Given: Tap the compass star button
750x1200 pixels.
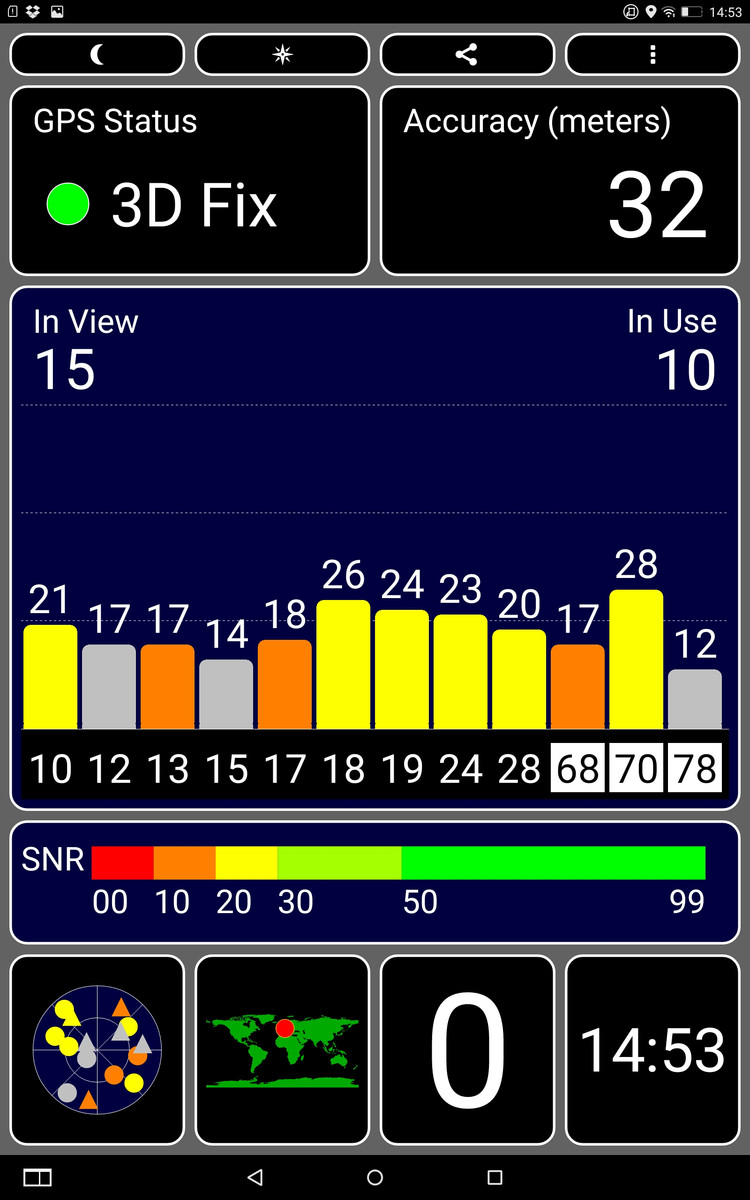Looking at the screenshot, I should (282, 55).
